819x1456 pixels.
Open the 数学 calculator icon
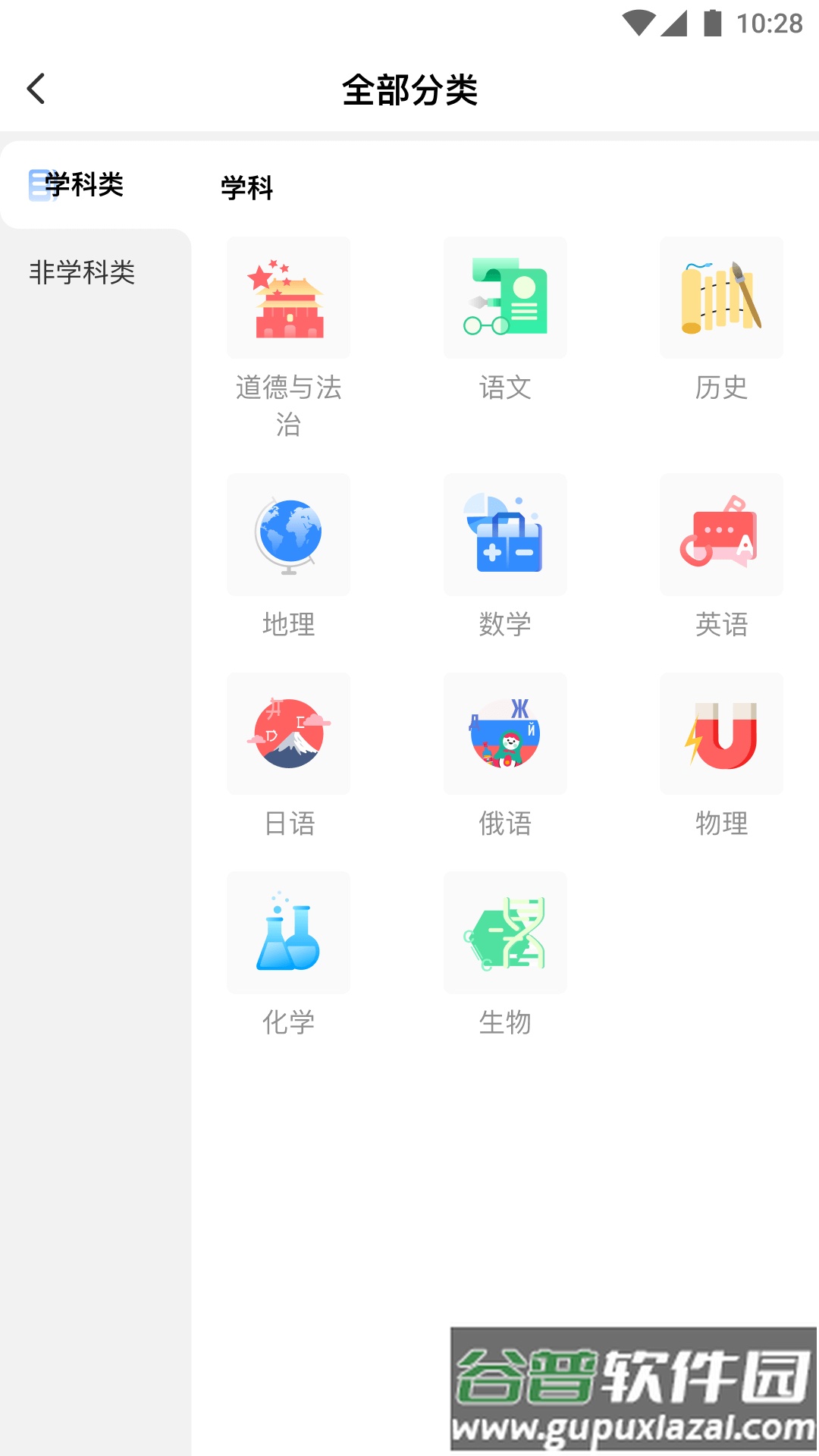pos(505,534)
